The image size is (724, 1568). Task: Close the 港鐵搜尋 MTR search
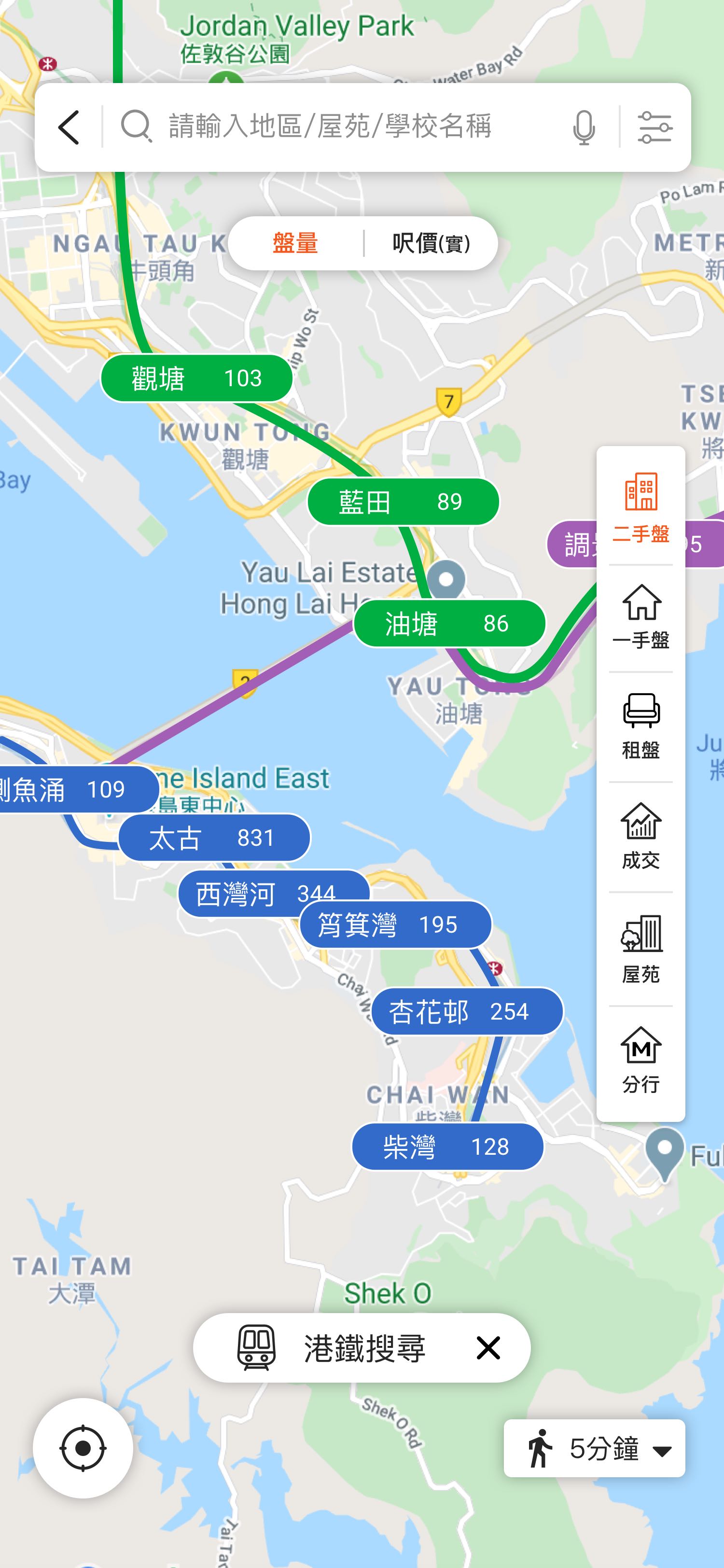pyautogui.click(x=488, y=1348)
